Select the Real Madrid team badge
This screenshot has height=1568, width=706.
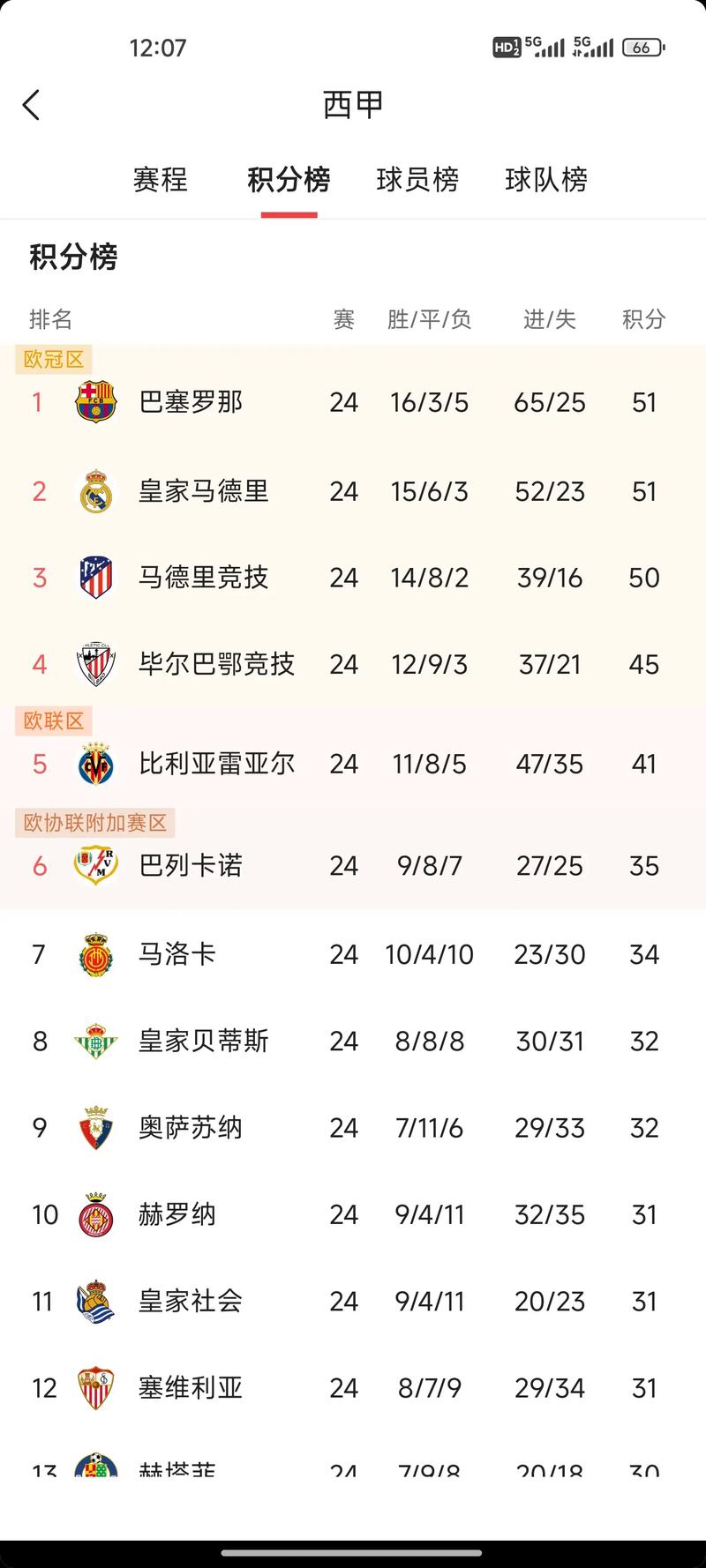tap(95, 491)
